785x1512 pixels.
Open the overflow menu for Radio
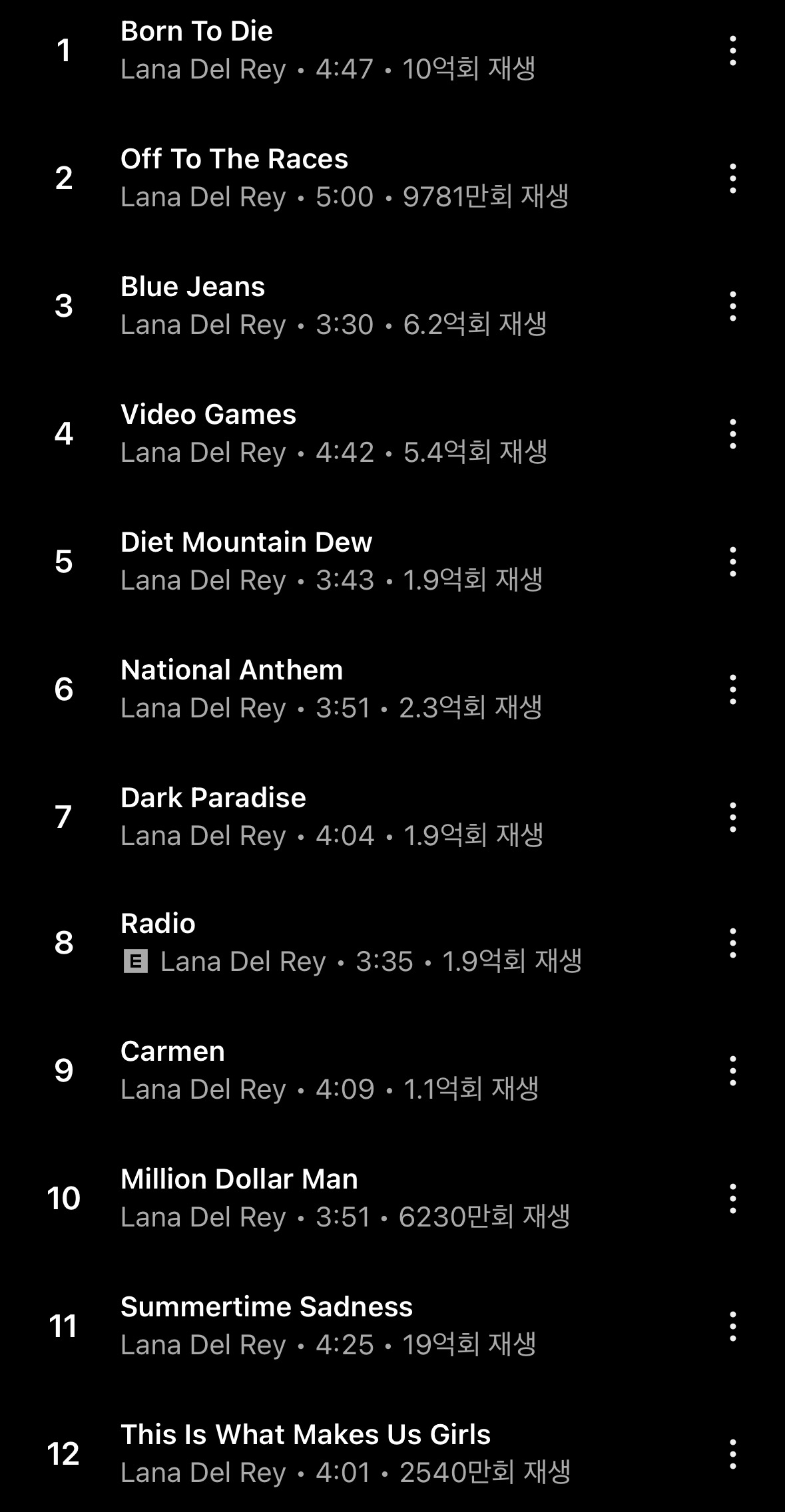(732, 943)
